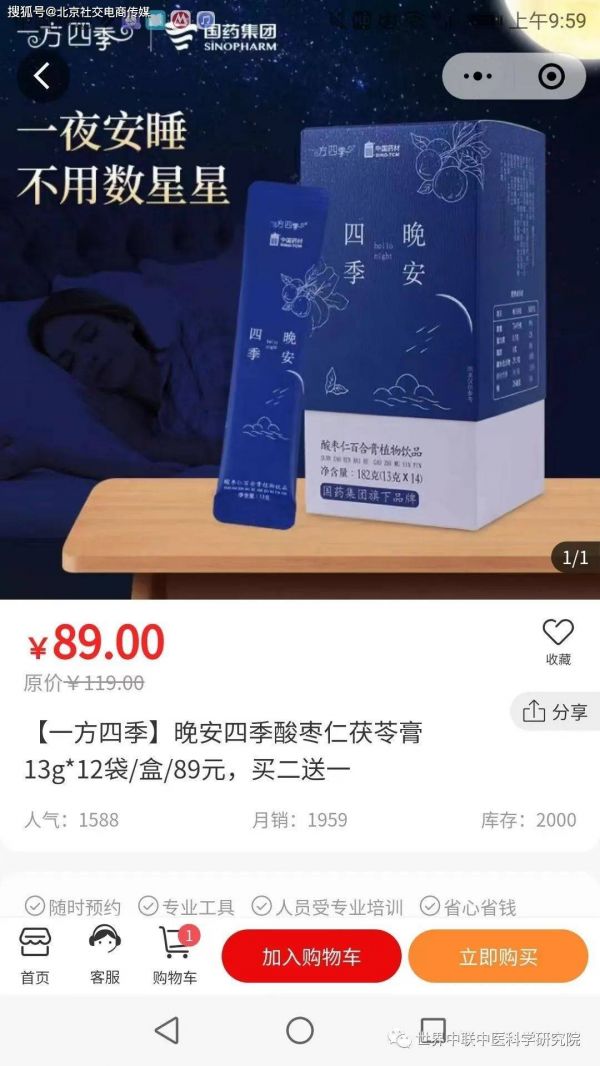Tap 立即购买 to buy now

tap(498, 956)
